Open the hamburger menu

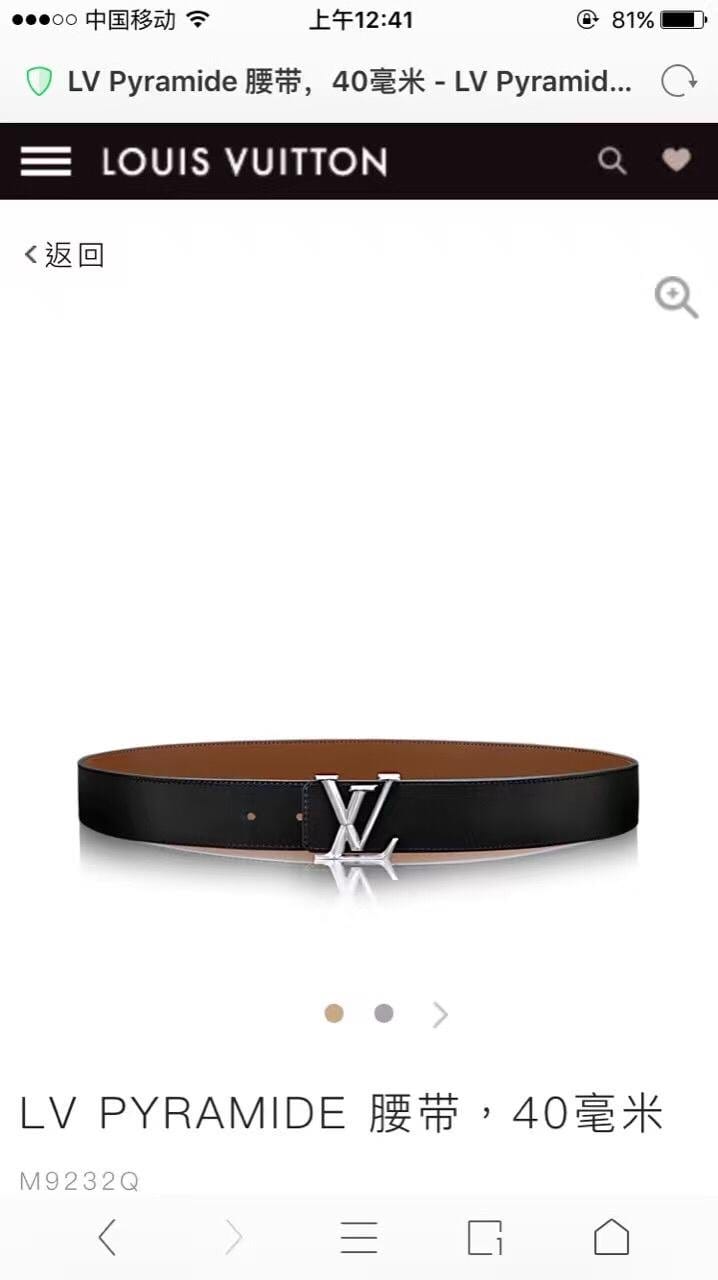tap(45, 161)
